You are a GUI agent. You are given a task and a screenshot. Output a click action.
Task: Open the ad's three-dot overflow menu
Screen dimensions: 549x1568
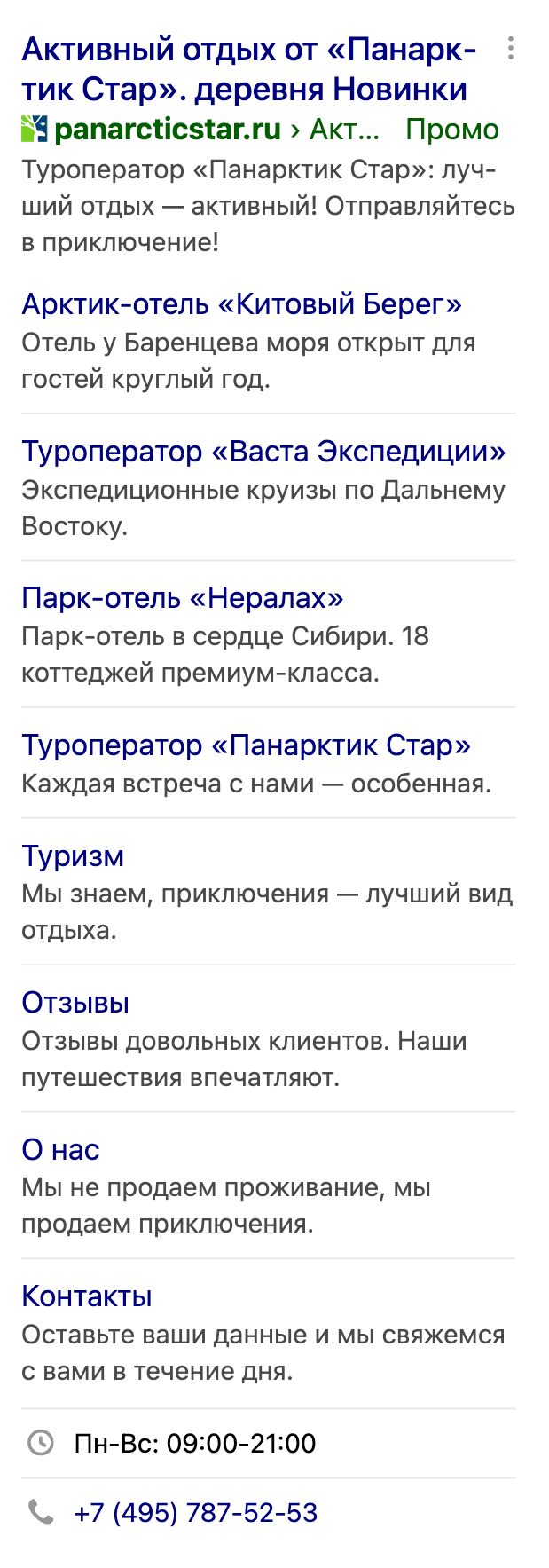[x=510, y=49]
